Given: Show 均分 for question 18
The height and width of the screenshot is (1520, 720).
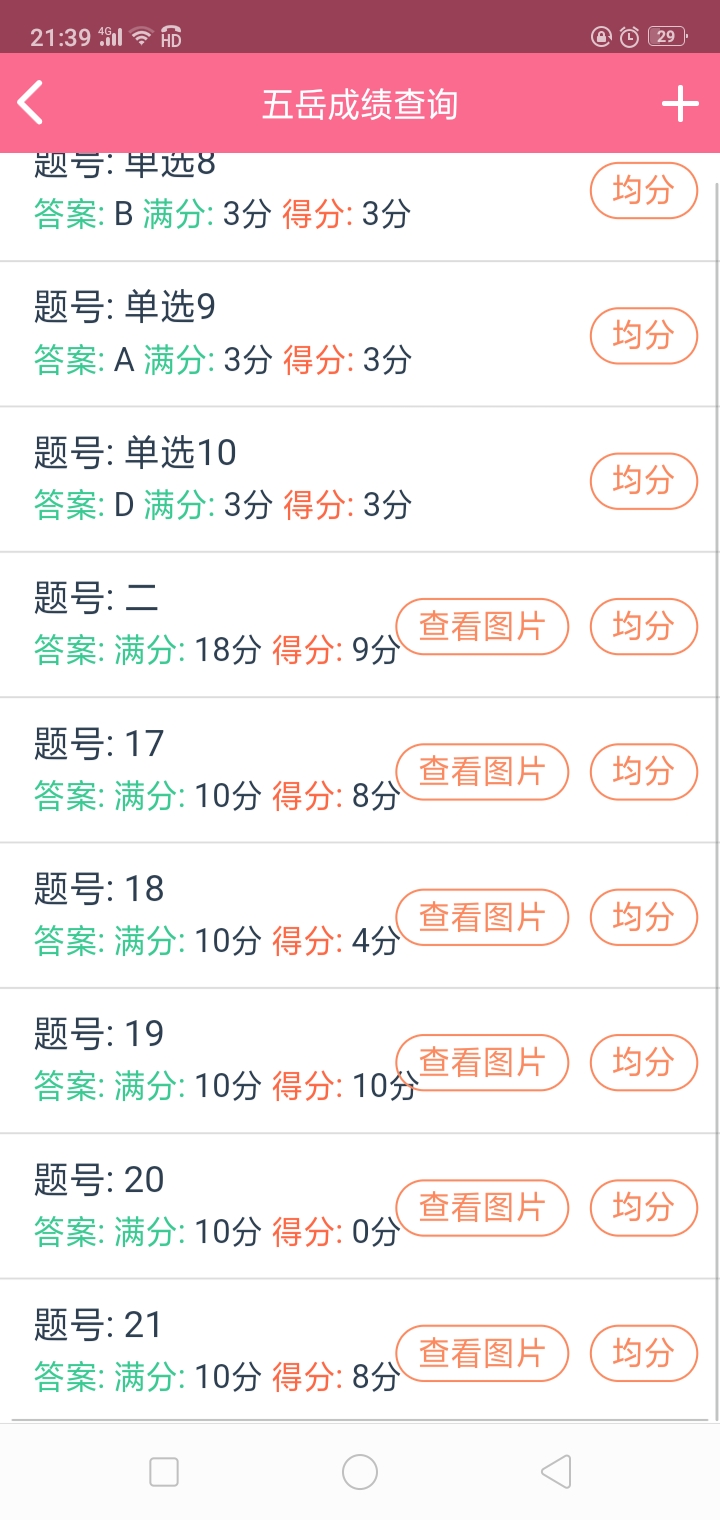Looking at the screenshot, I should pyautogui.click(x=644, y=916).
